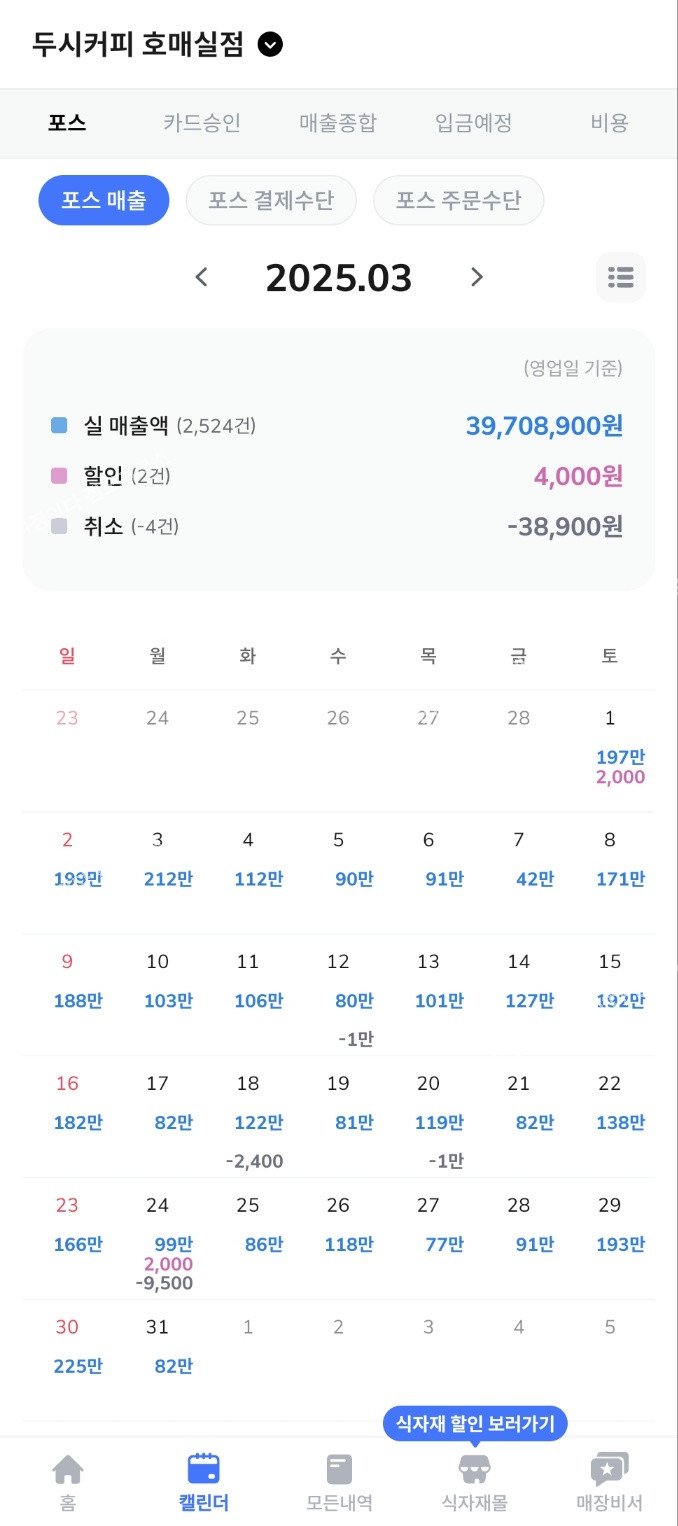This screenshot has height=1526, width=678.
Task: Open sales details for March 18
Action: click(248, 1116)
